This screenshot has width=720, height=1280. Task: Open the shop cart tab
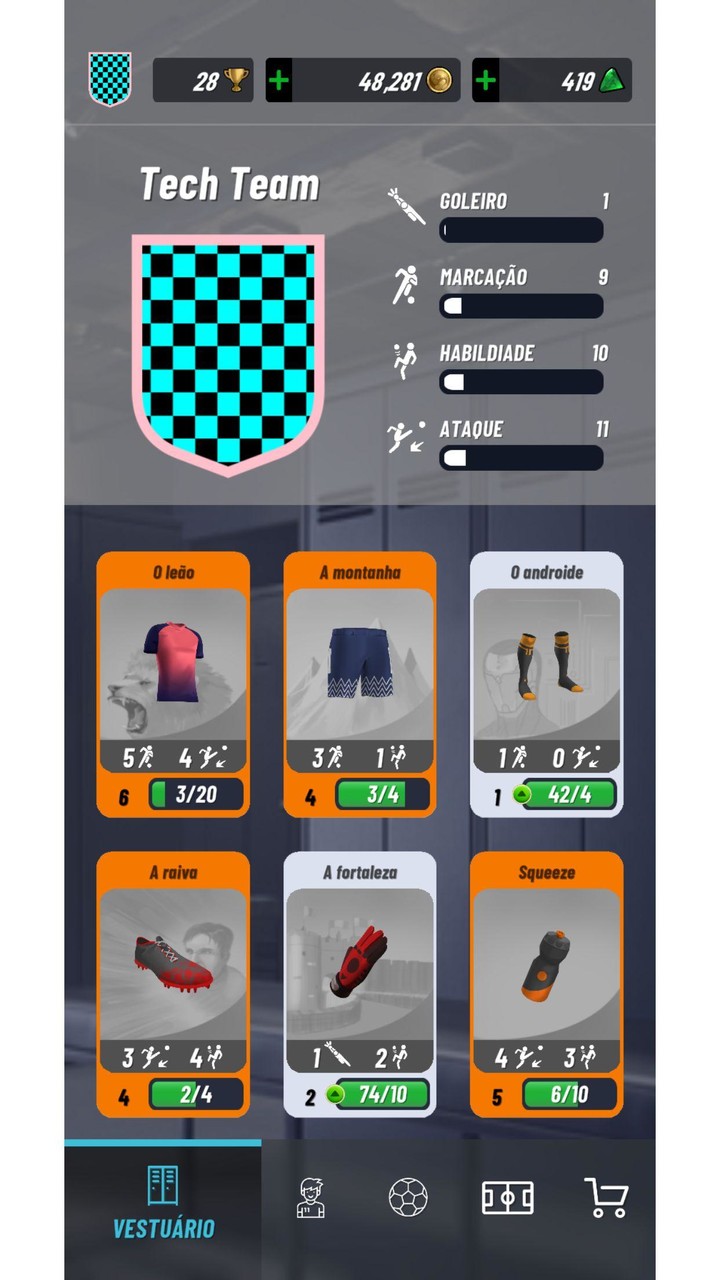click(606, 1197)
